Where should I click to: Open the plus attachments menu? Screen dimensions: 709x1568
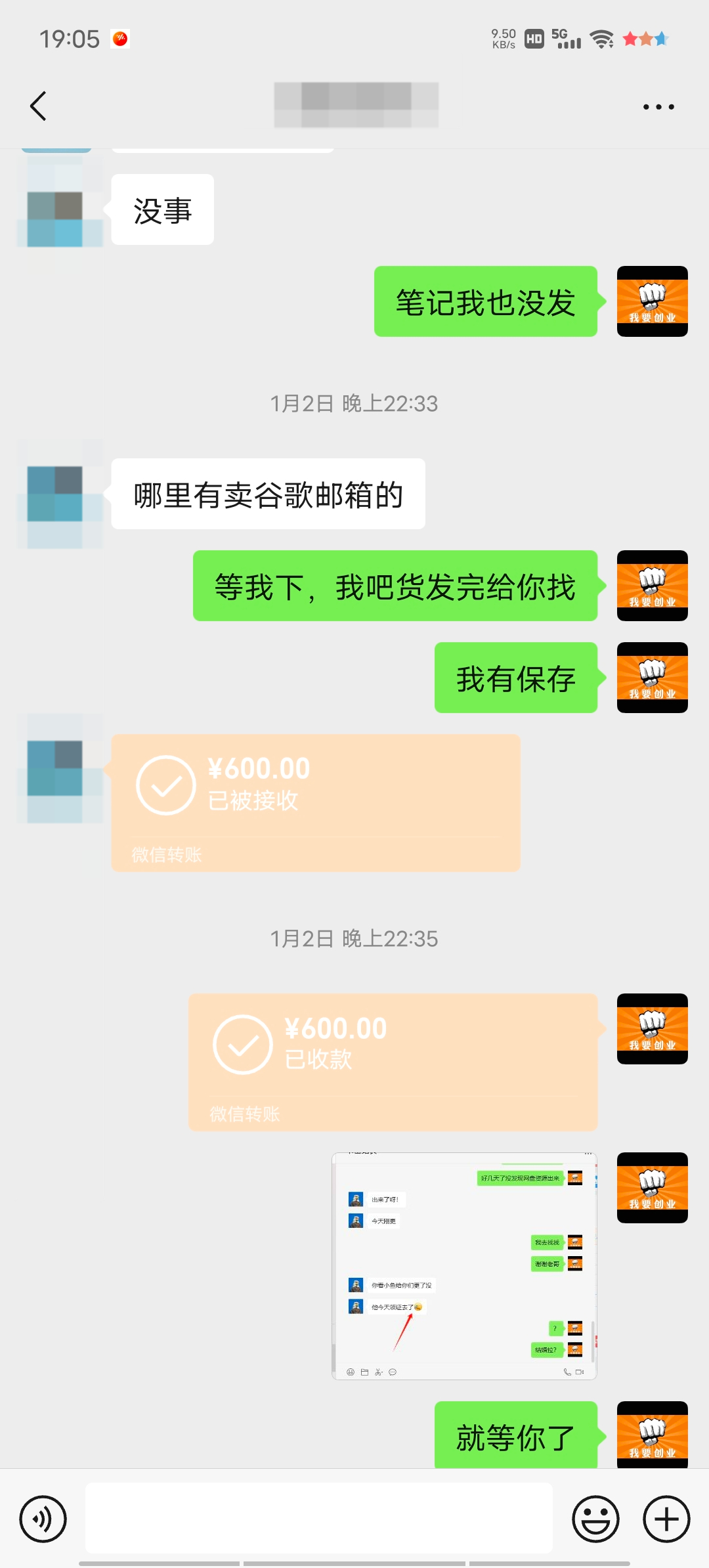666,1519
